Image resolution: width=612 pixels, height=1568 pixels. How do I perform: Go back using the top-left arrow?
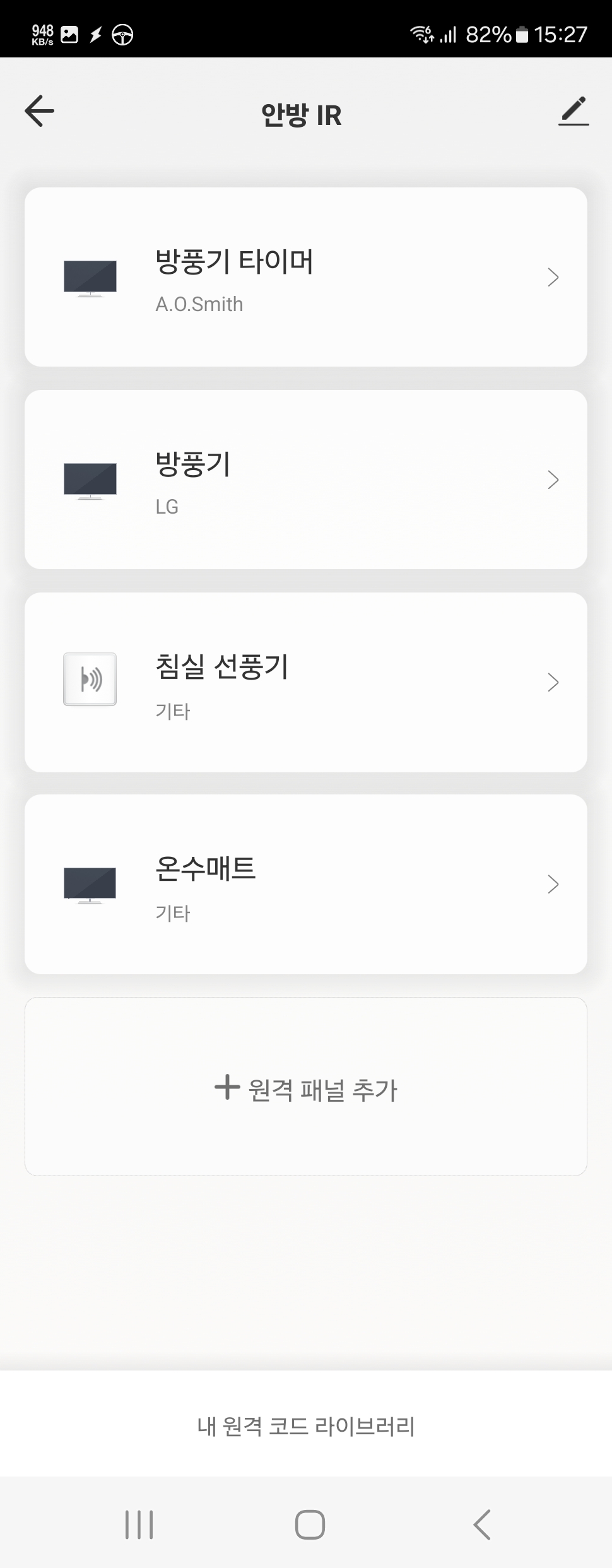click(x=39, y=111)
